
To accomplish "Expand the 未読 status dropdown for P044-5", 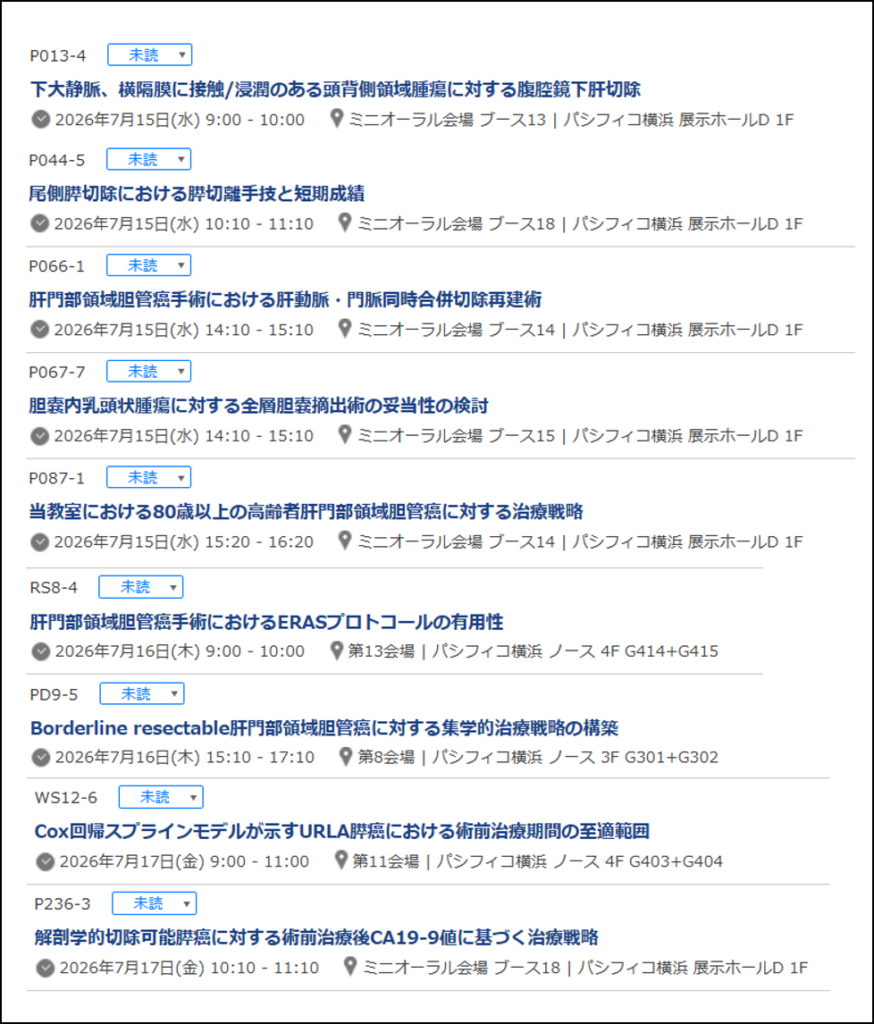I will (149, 159).
